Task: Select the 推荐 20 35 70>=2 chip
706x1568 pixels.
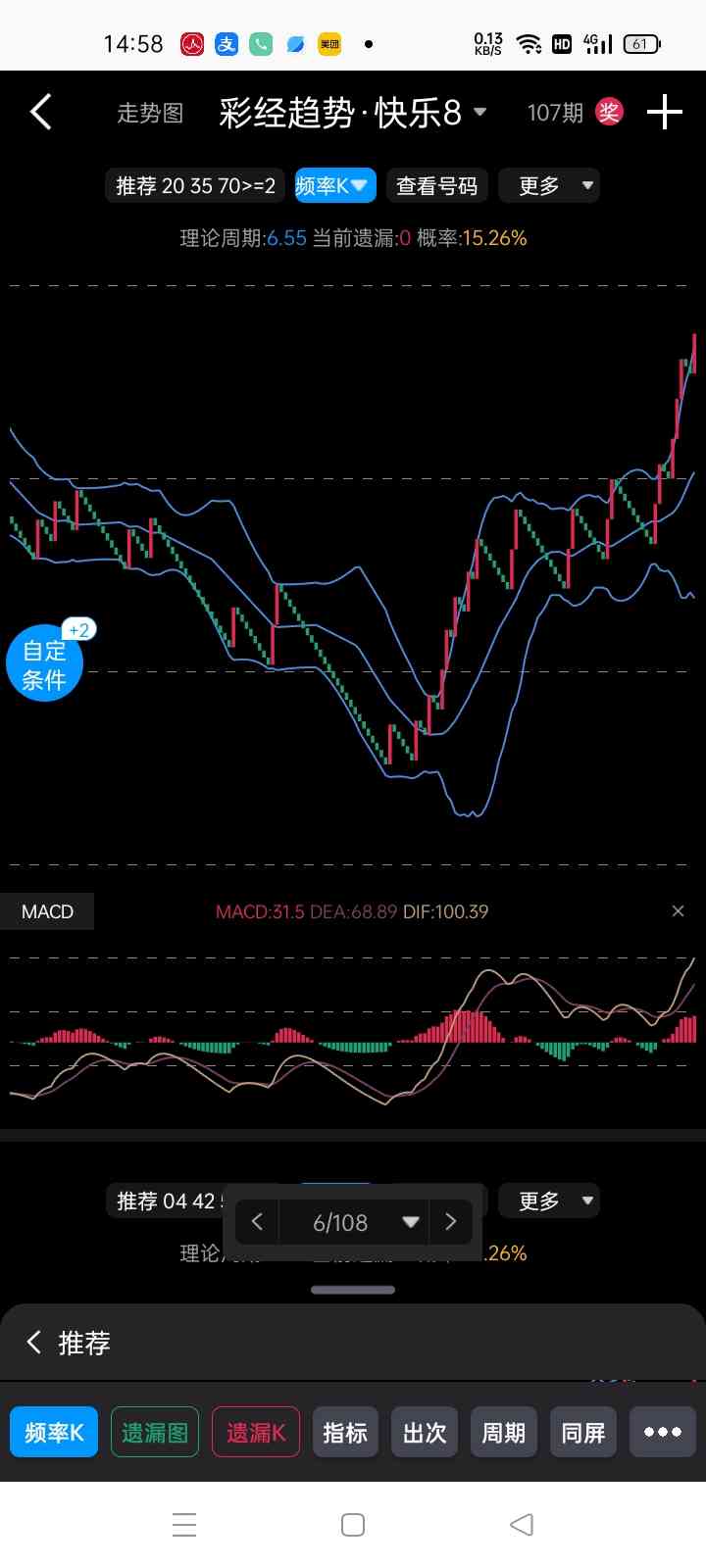Action: (x=195, y=185)
